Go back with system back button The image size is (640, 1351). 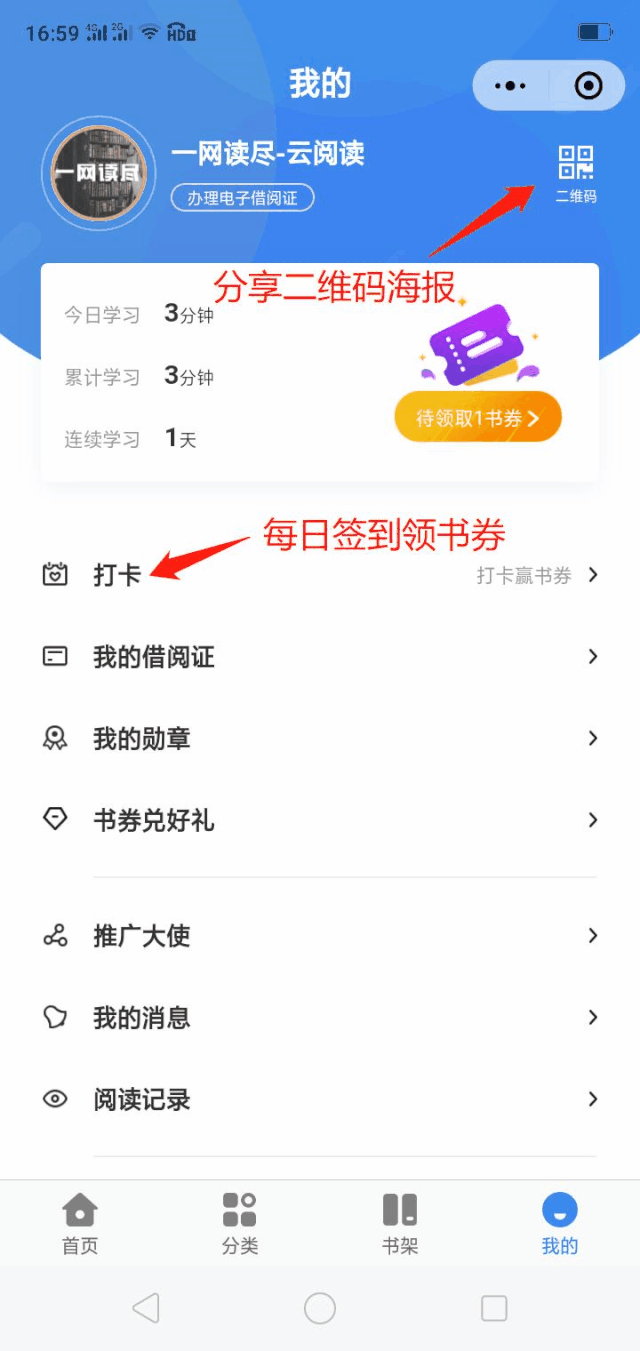tap(146, 1308)
